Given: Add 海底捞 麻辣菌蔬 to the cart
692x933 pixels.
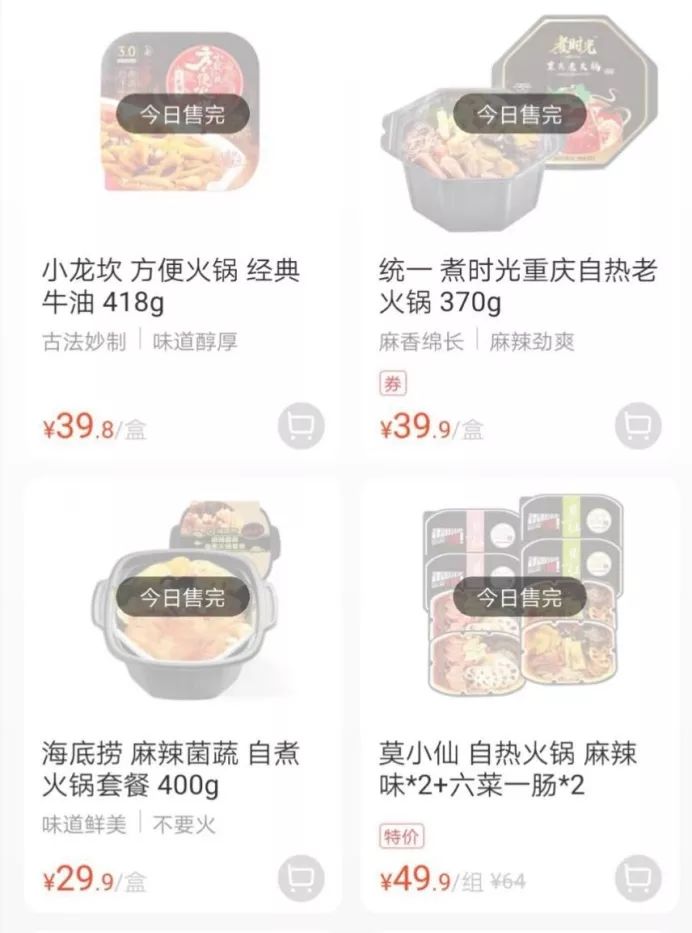Looking at the screenshot, I should point(300,879).
